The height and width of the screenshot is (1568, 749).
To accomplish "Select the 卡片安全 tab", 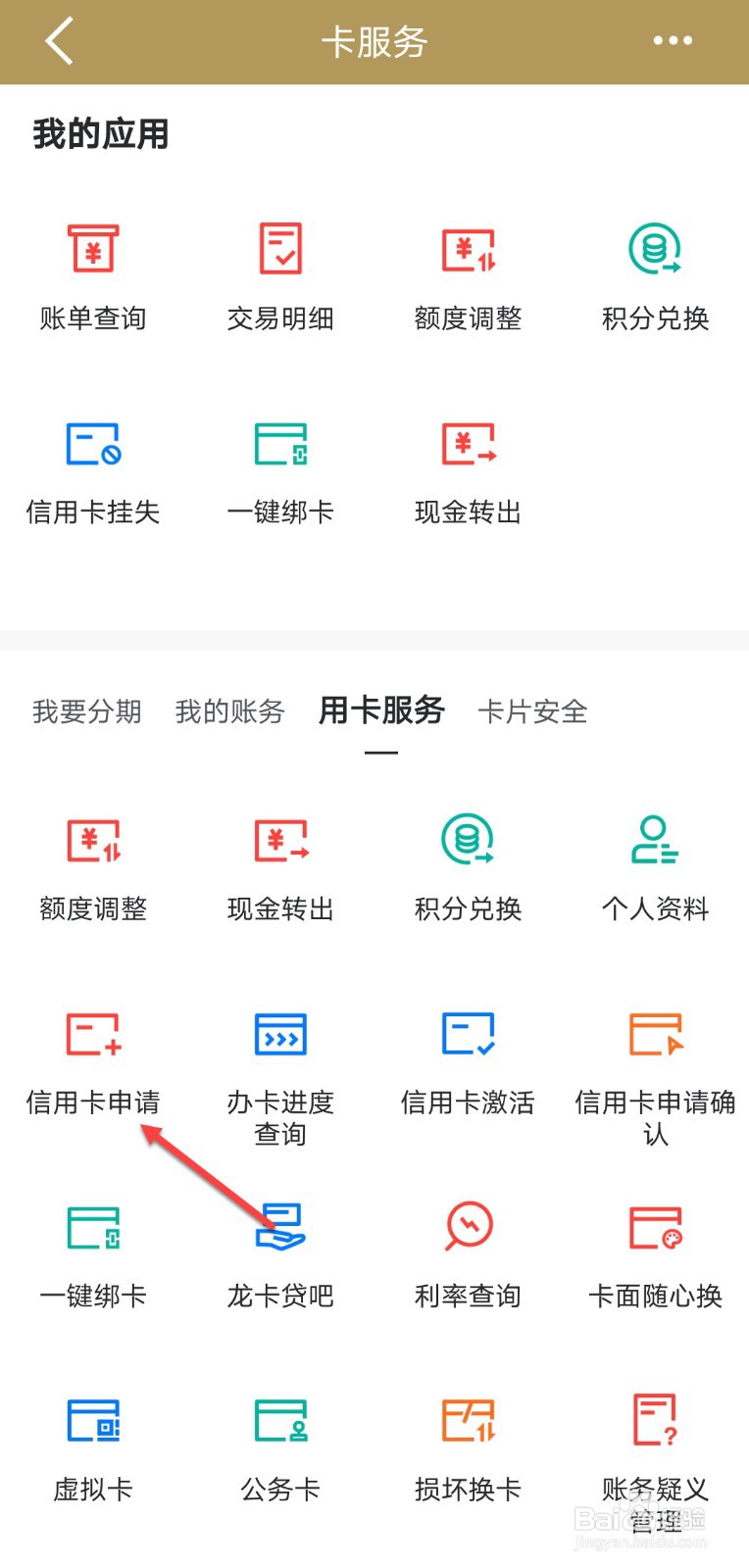I will pos(532,711).
